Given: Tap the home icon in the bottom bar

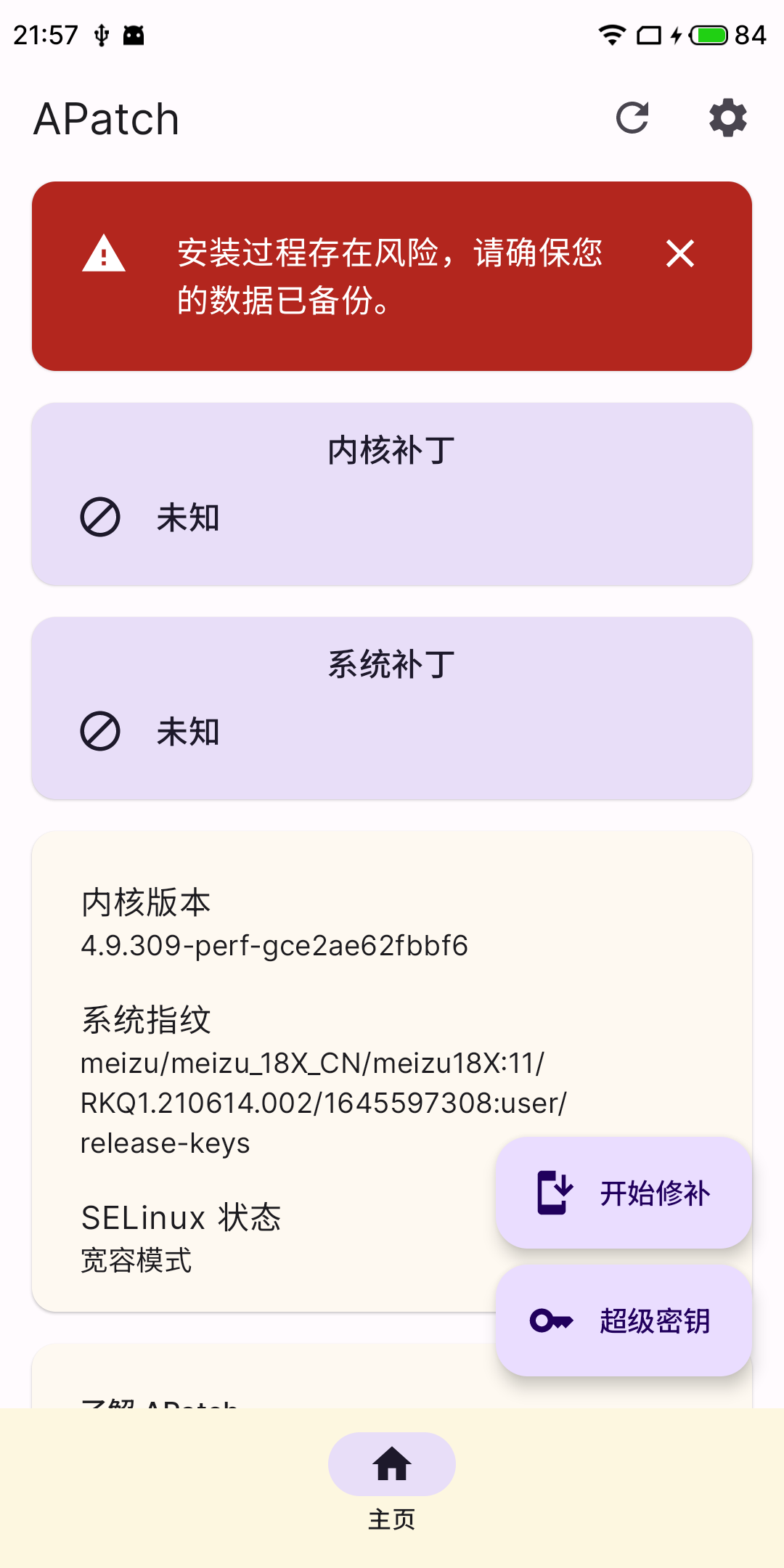Looking at the screenshot, I should click(x=392, y=1464).
